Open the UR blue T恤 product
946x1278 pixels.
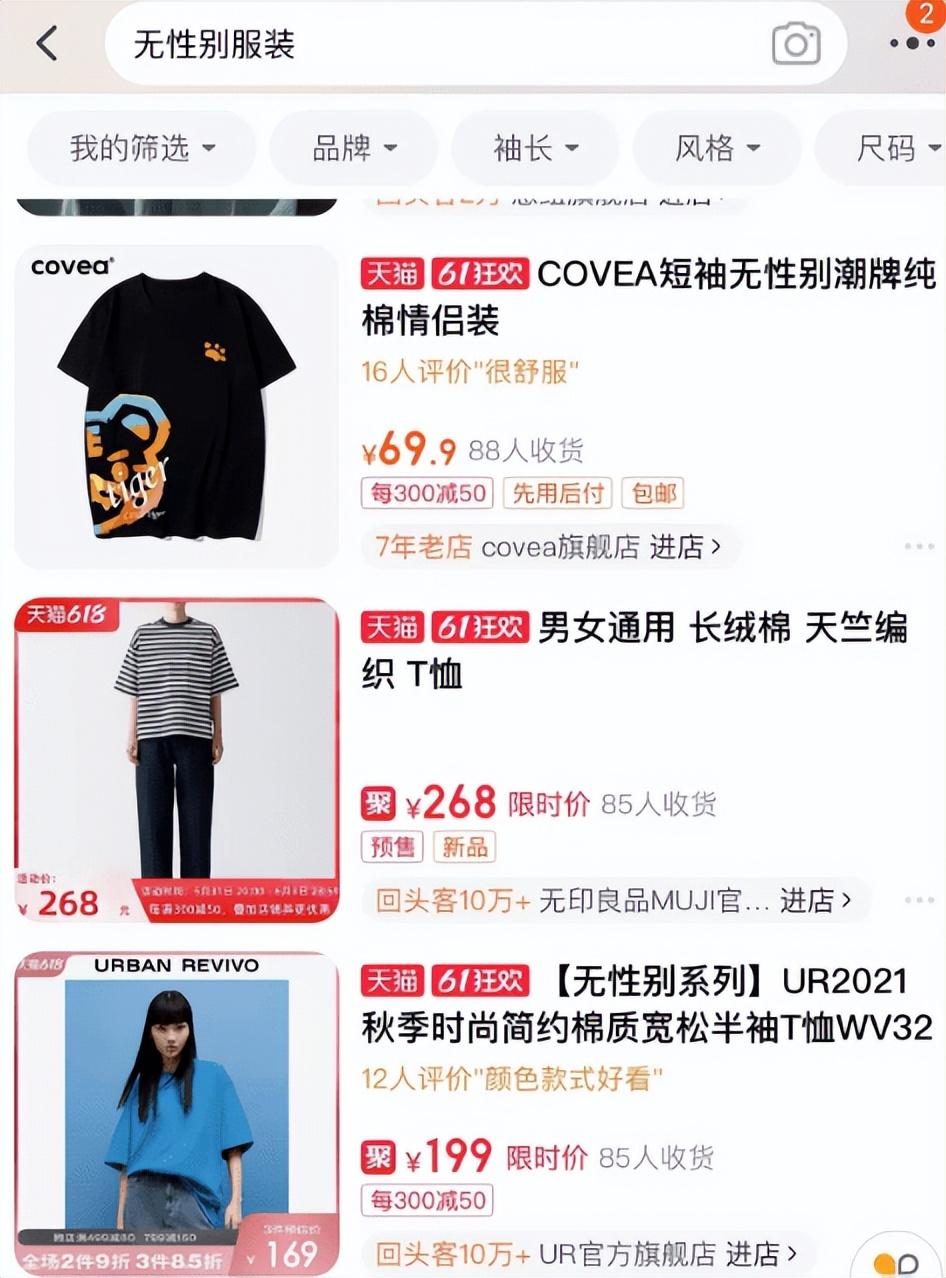(x=177, y=1112)
